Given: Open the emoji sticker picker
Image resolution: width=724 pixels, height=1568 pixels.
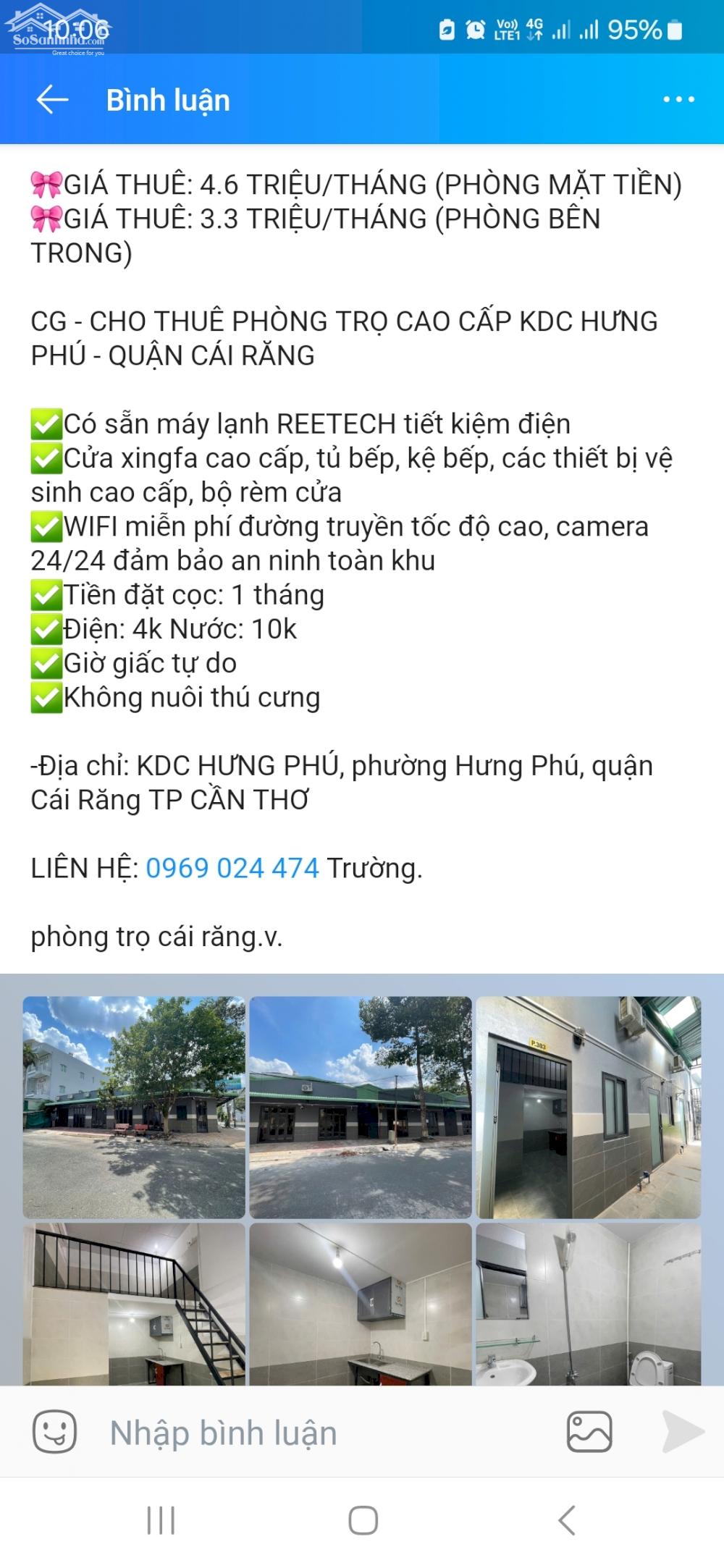Looking at the screenshot, I should [54, 1431].
